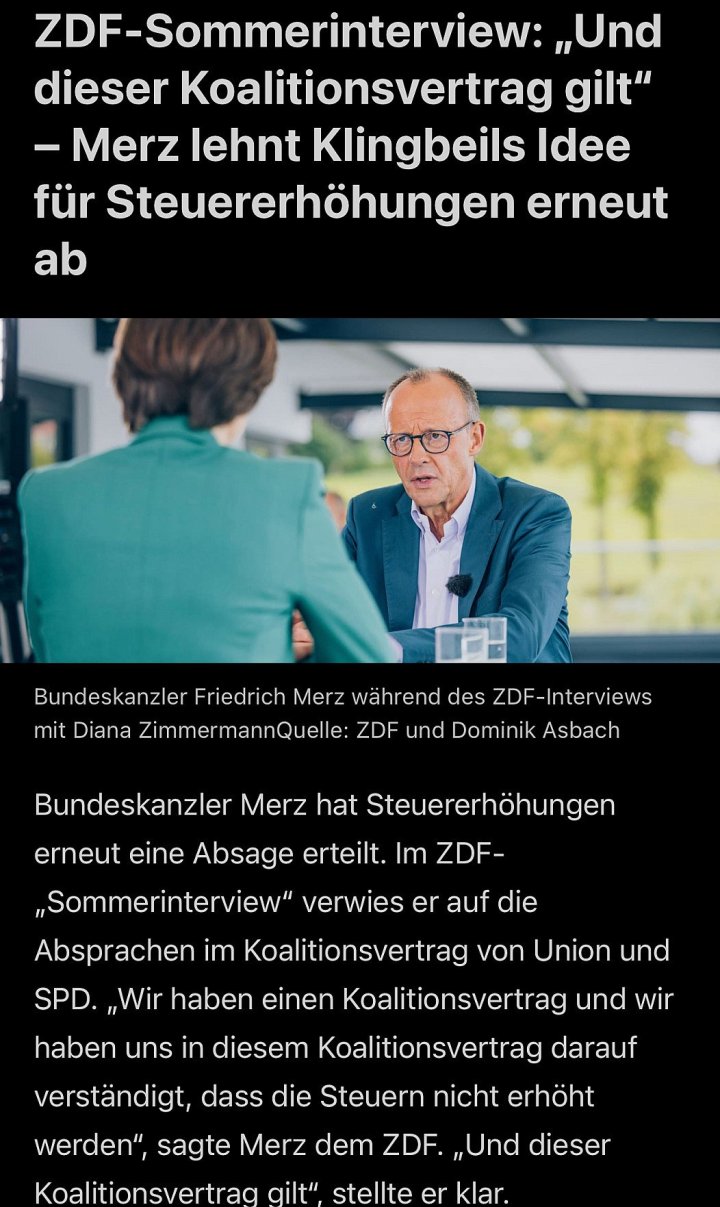Open the ZDF interview photo of Merz
The height and width of the screenshot is (1207, 720).
[x=360, y=490]
